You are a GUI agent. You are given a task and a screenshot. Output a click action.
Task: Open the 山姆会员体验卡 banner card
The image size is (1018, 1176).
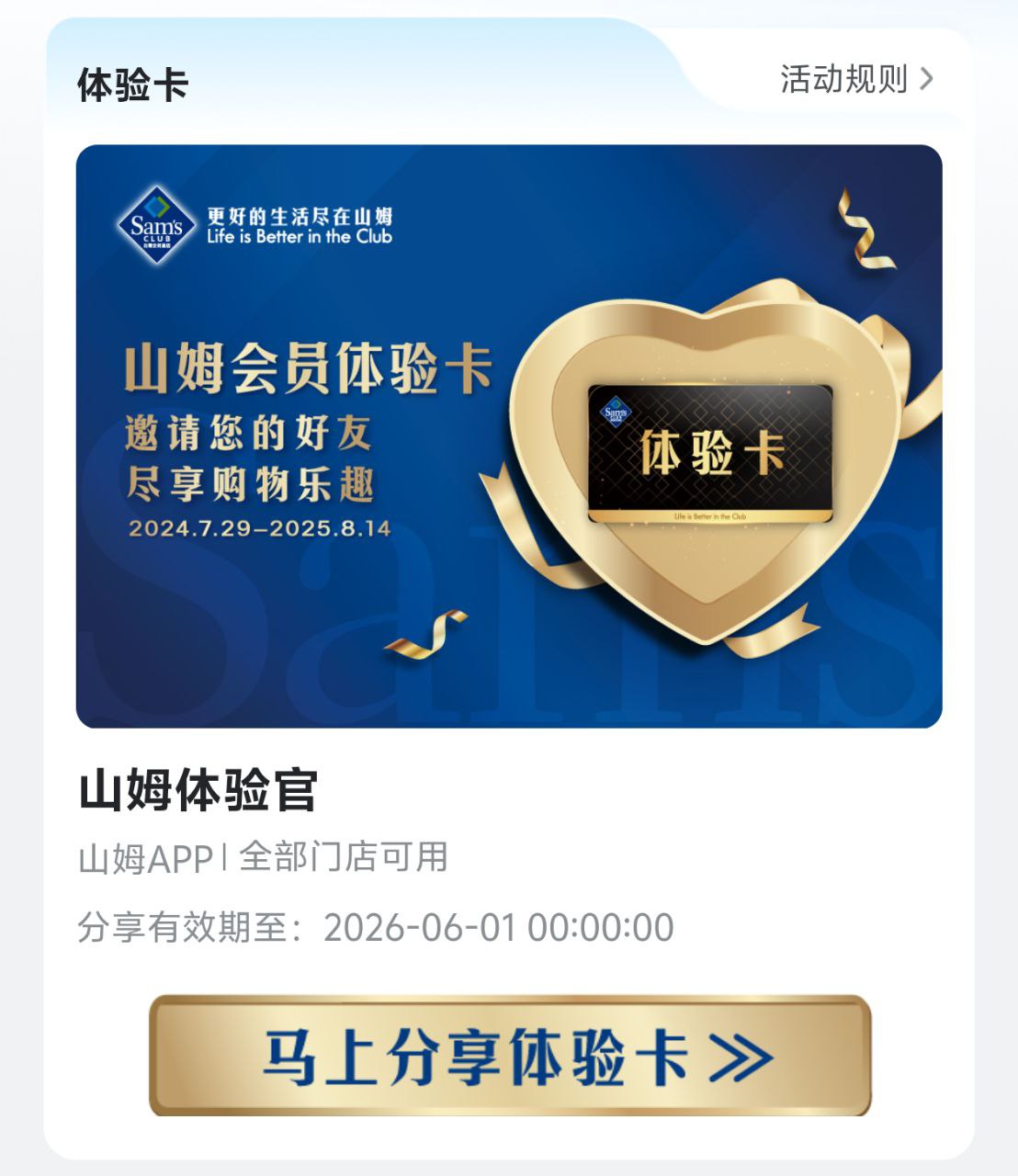click(509, 436)
